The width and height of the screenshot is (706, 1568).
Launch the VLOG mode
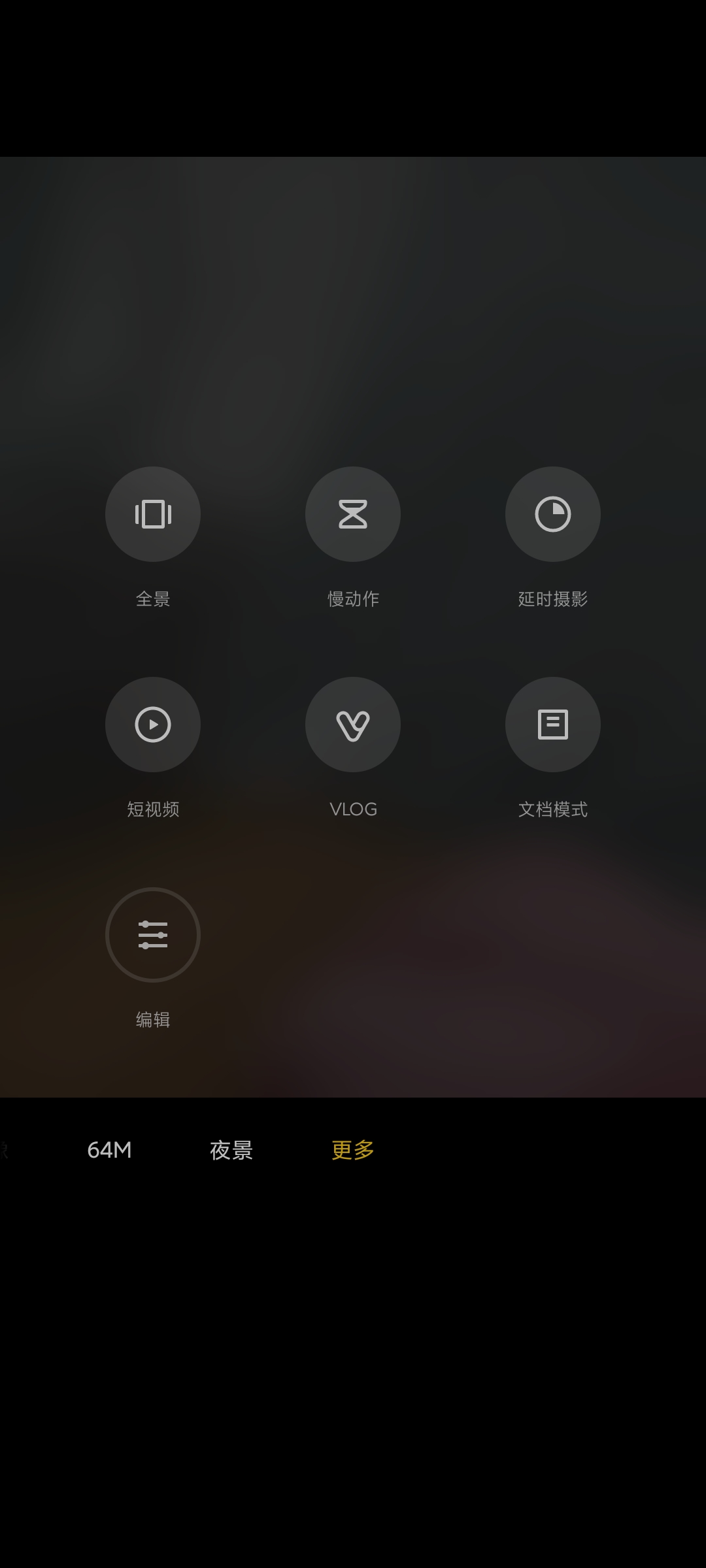click(x=353, y=725)
